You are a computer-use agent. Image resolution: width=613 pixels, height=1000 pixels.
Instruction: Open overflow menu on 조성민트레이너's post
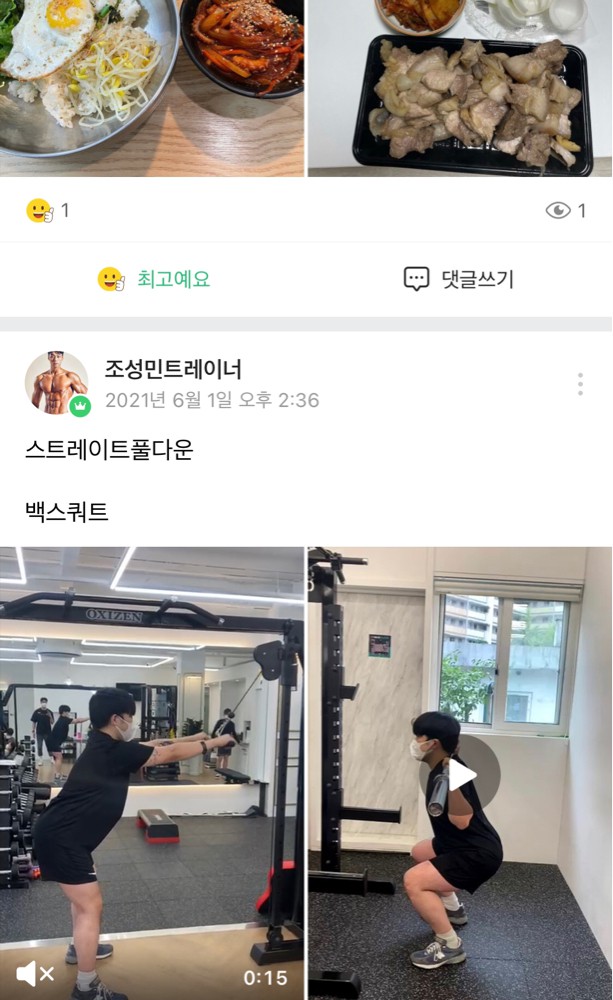[580, 384]
